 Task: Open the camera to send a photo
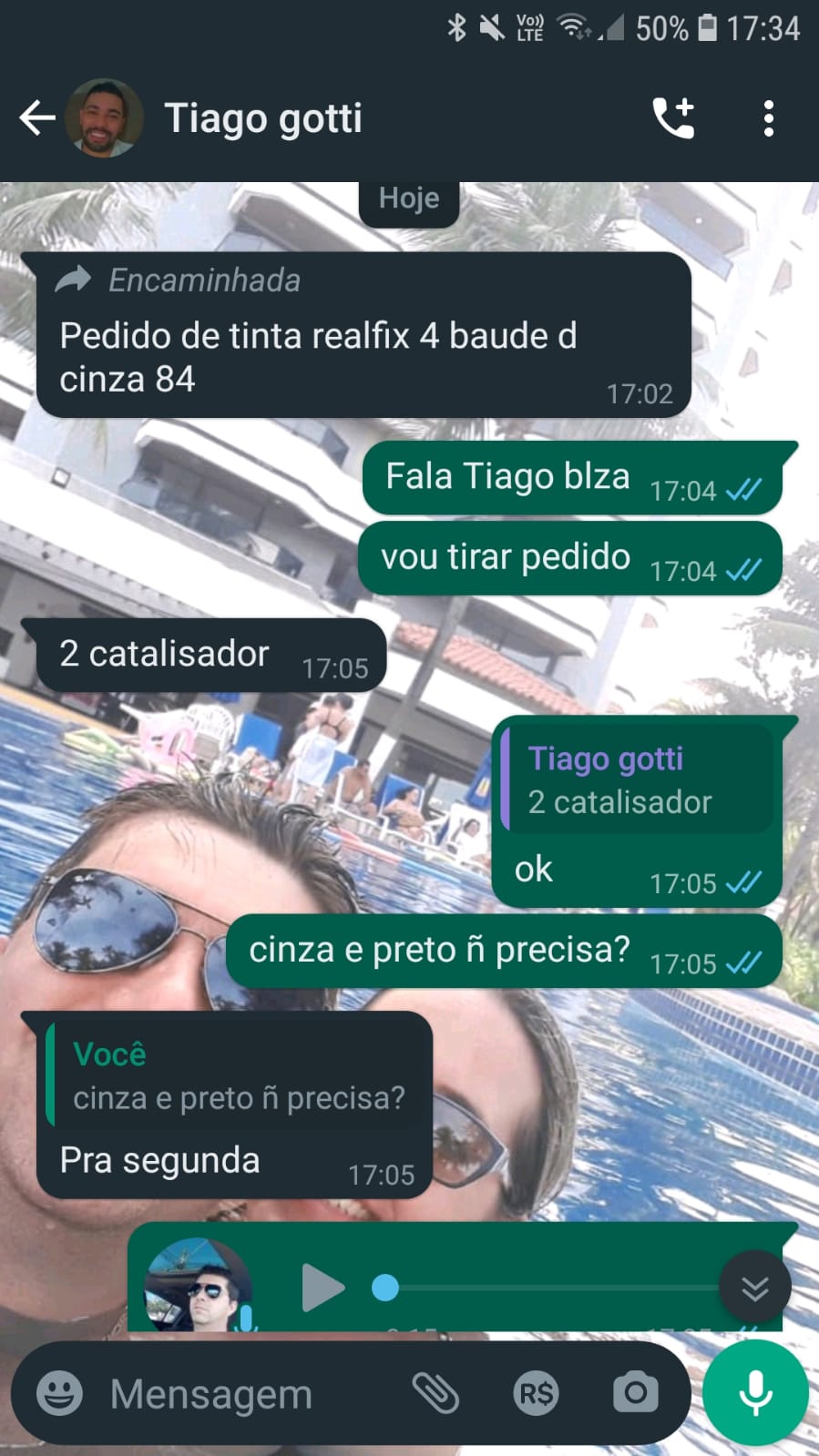[635, 1393]
